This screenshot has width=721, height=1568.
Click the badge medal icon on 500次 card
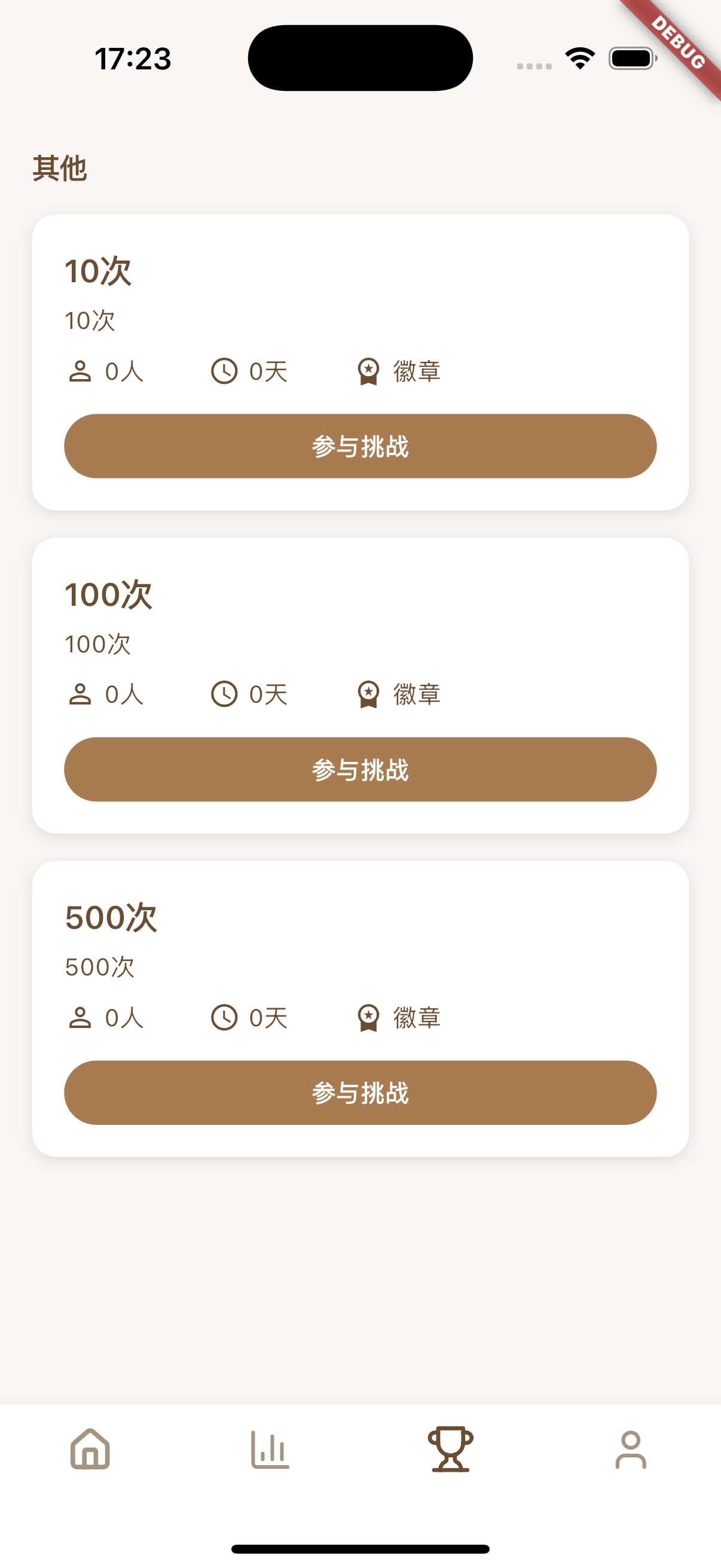(369, 1017)
